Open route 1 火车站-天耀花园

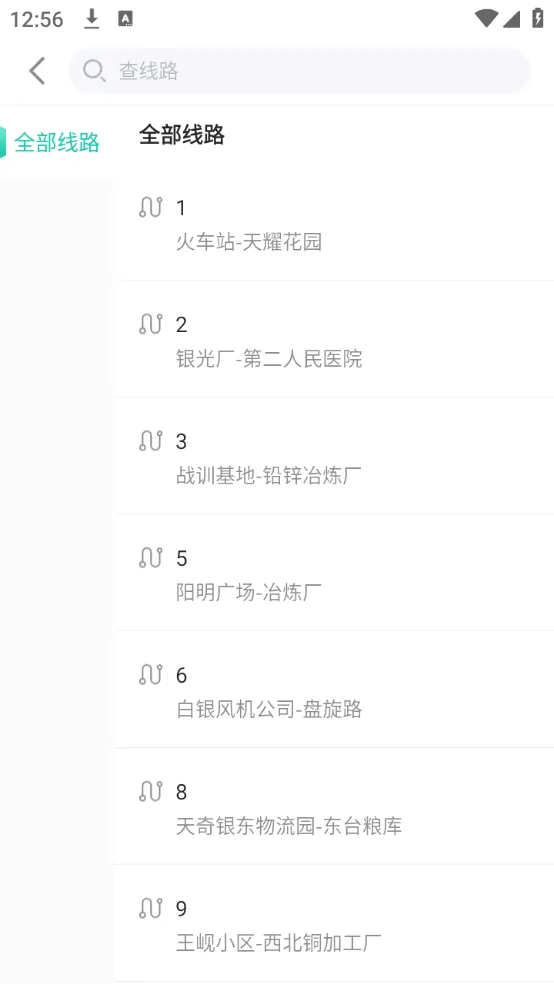[334, 224]
